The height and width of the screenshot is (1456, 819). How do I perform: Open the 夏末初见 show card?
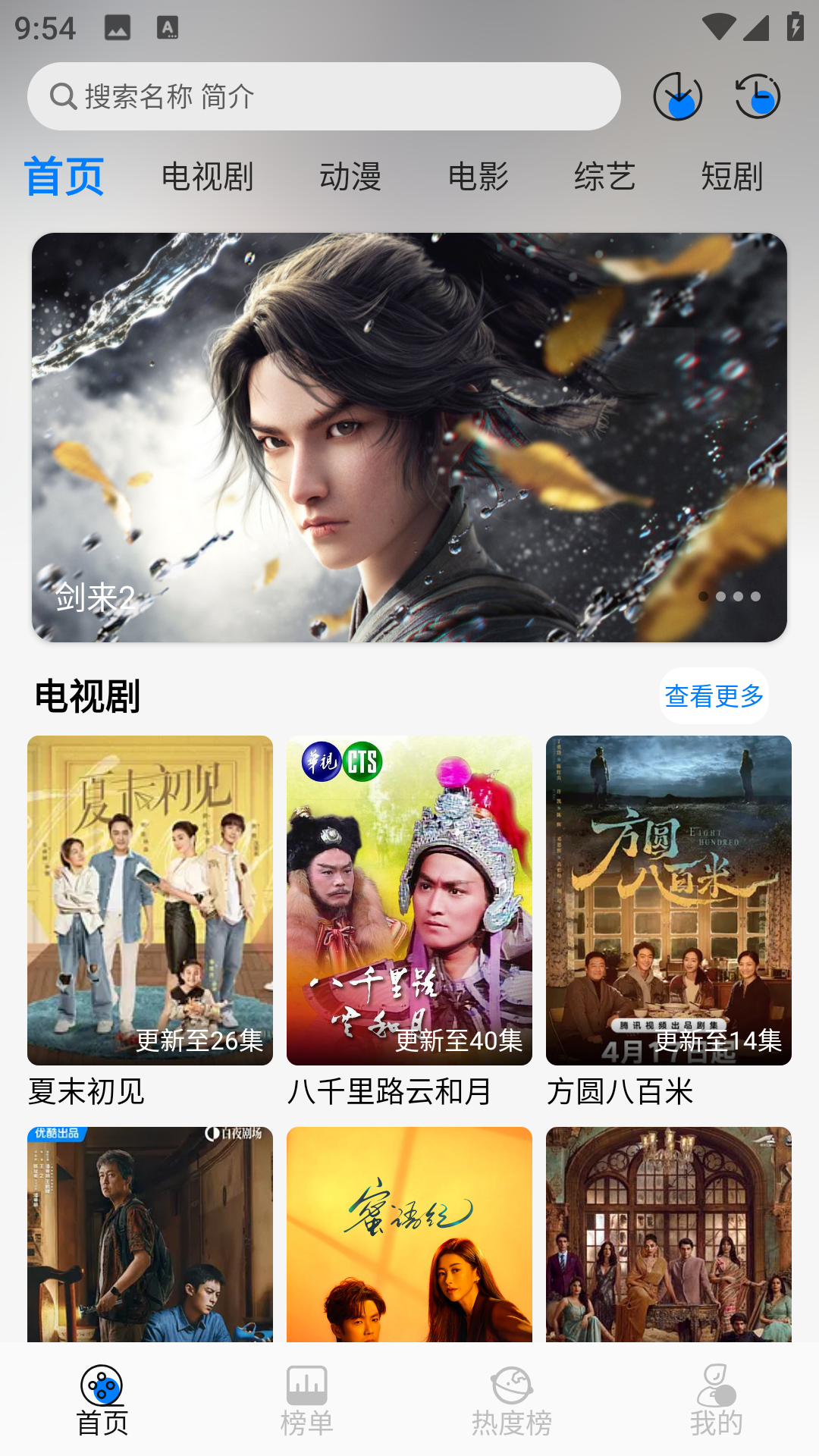click(150, 900)
